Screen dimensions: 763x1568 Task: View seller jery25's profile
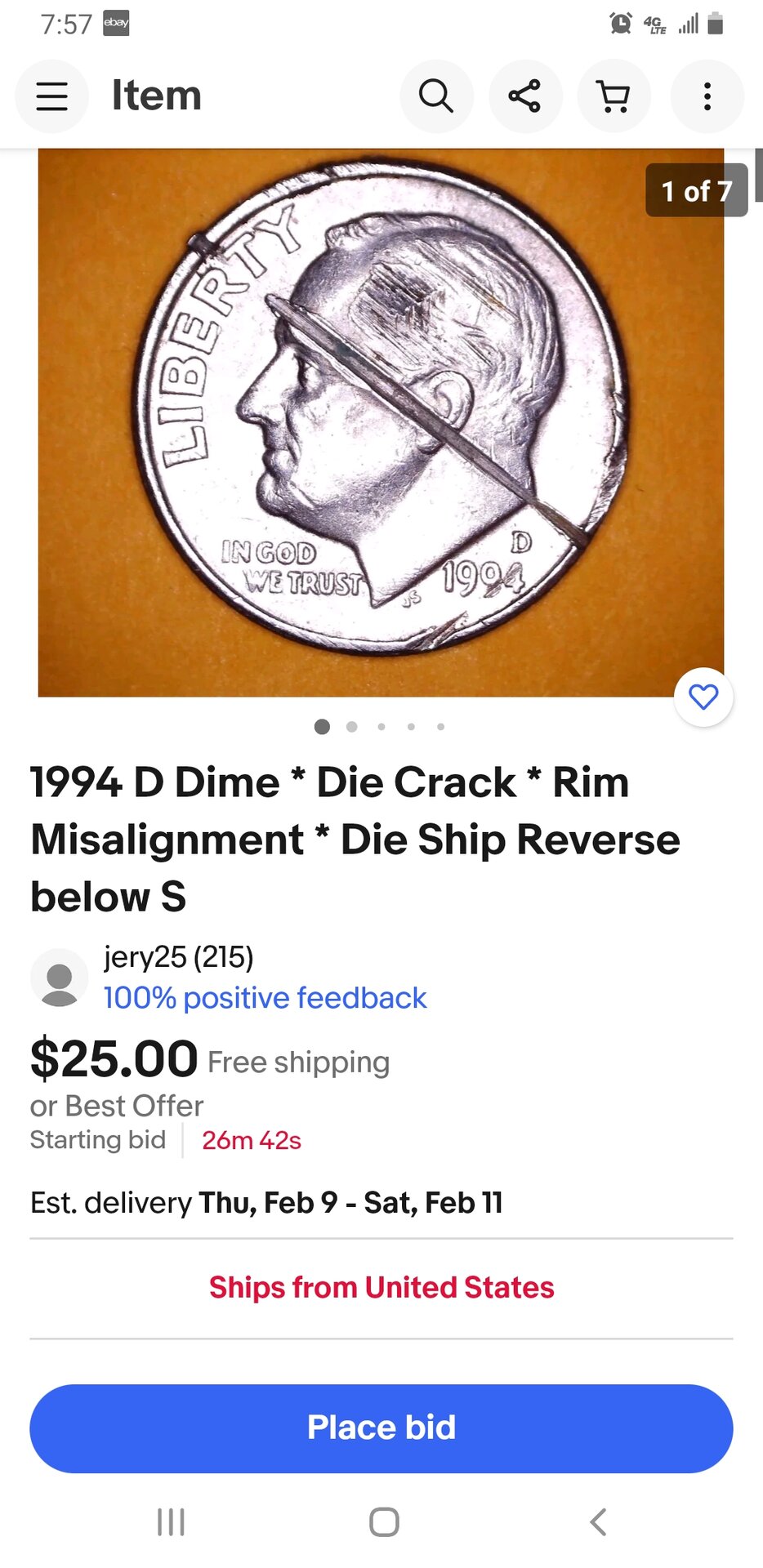coord(178,956)
